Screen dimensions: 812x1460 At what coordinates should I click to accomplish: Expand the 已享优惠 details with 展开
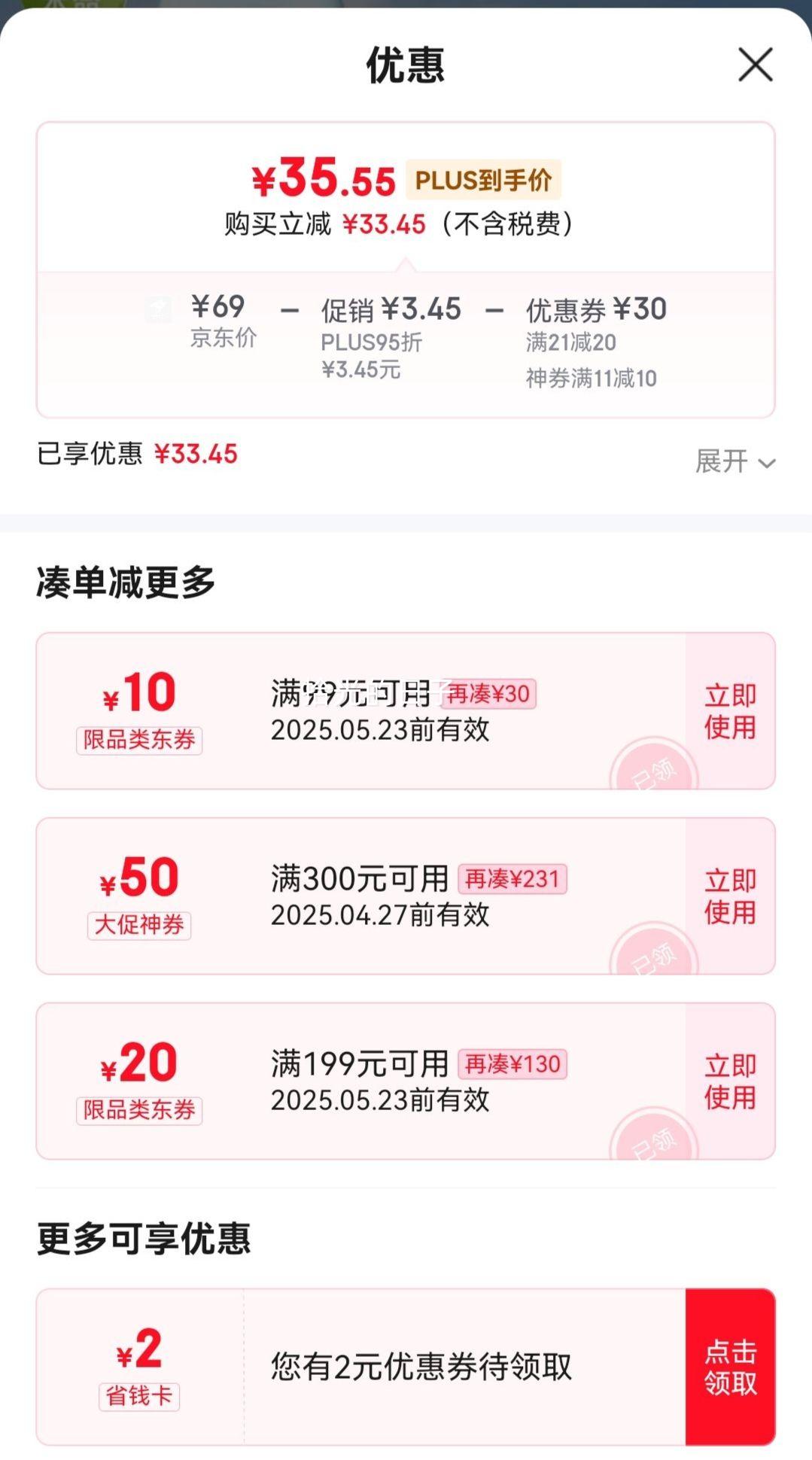[x=735, y=461]
